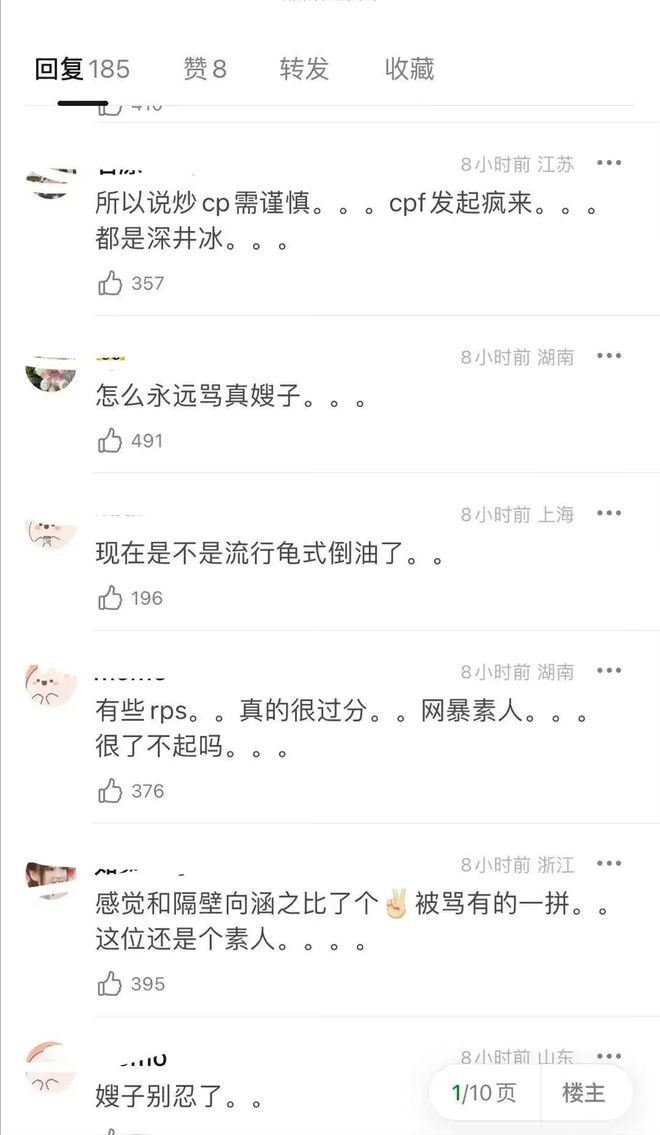Open more options on the 上海 comment
The image size is (660, 1135).
point(609,513)
